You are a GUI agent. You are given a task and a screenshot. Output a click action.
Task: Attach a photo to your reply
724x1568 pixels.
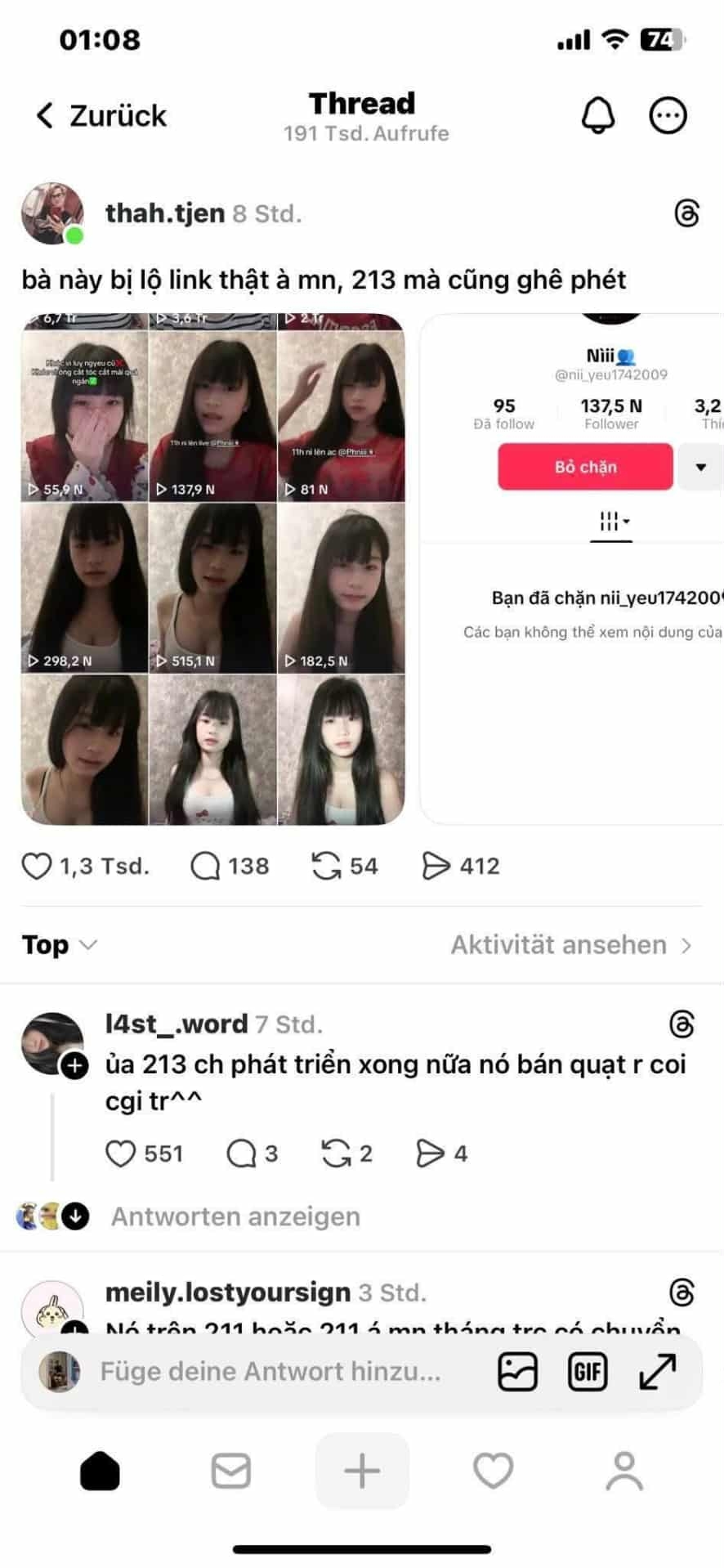(517, 1371)
